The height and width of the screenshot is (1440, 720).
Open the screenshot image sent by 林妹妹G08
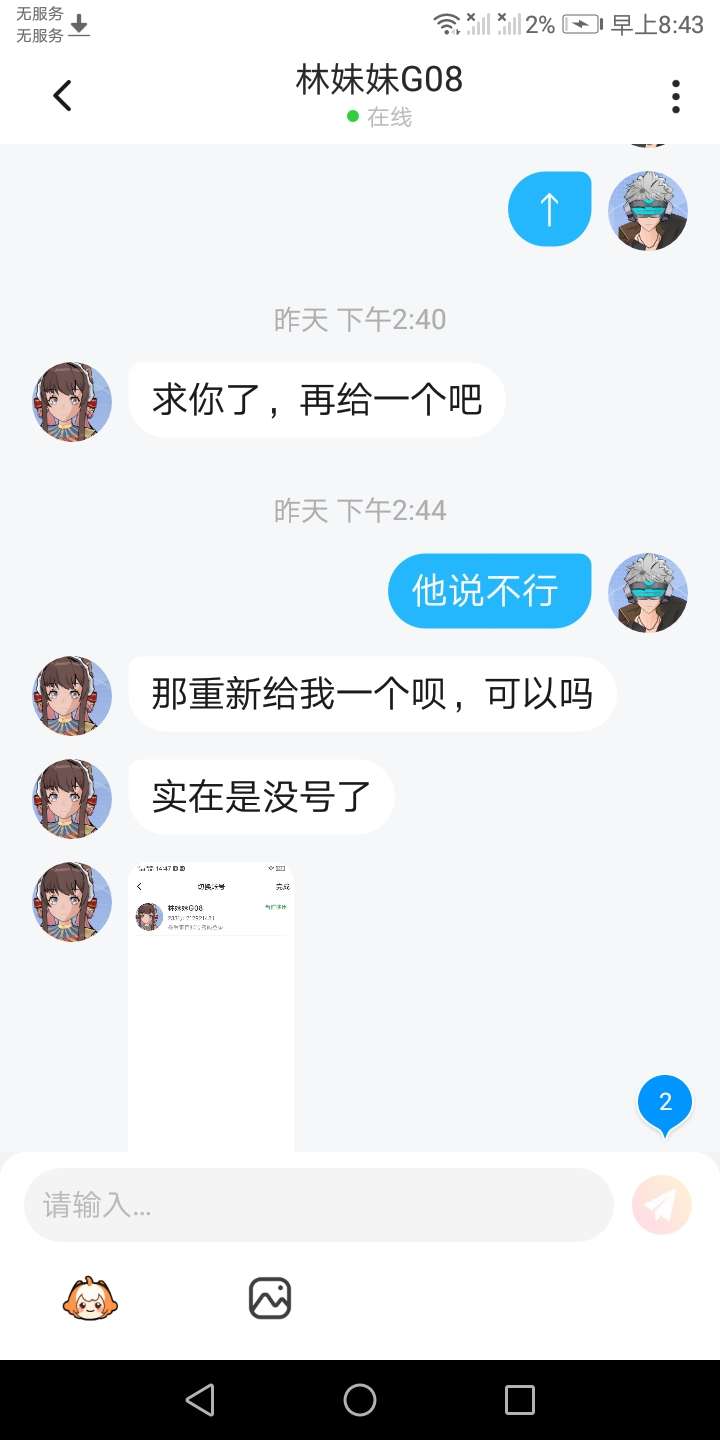coord(211,1007)
